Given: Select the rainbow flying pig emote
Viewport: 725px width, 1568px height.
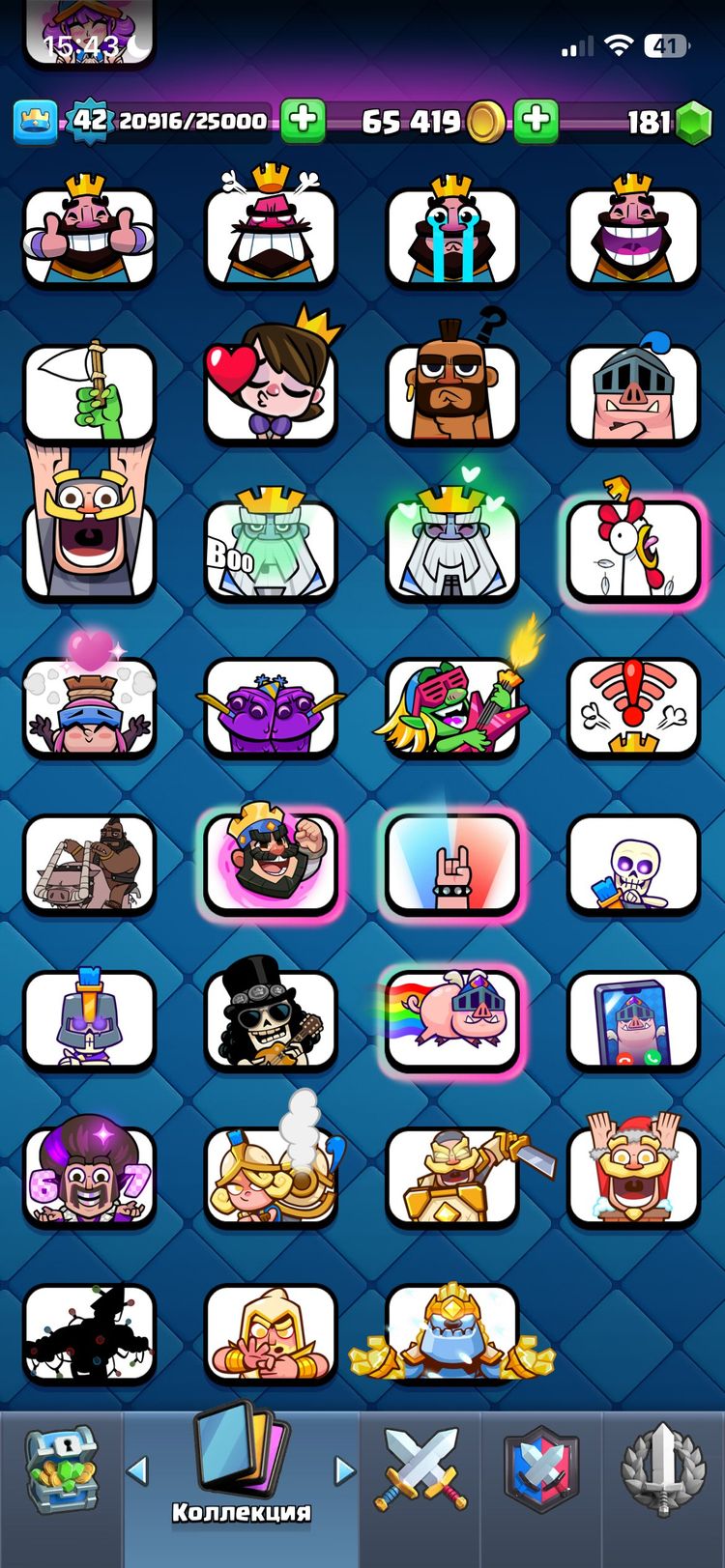Looking at the screenshot, I should coord(451,1019).
